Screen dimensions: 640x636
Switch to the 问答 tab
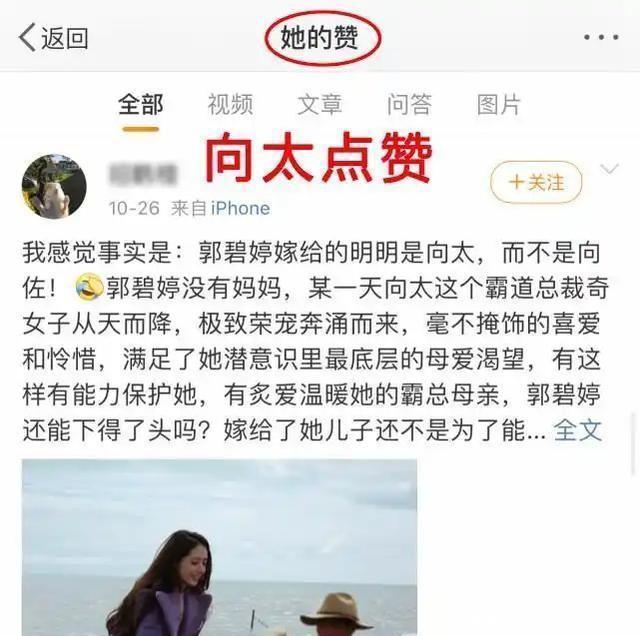coord(409,104)
